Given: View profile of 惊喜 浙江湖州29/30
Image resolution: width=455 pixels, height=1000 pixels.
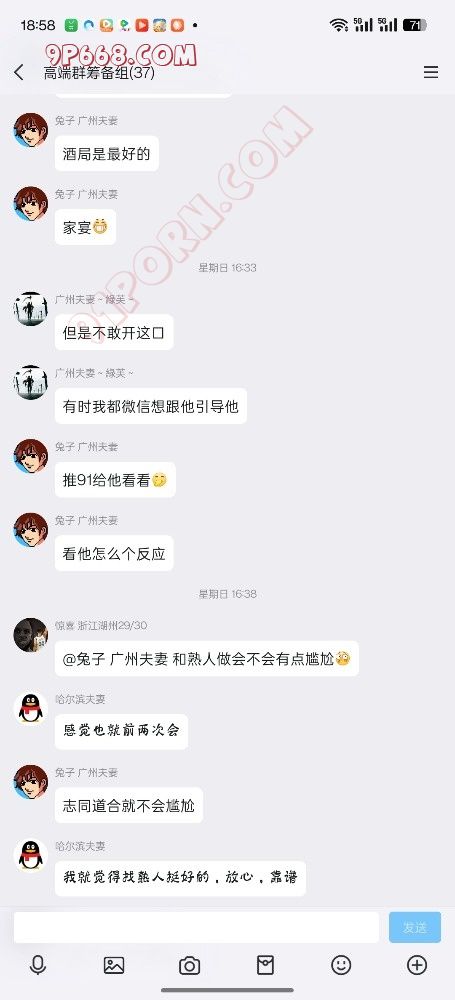Looking at the screenshot, I should point(31,635).
